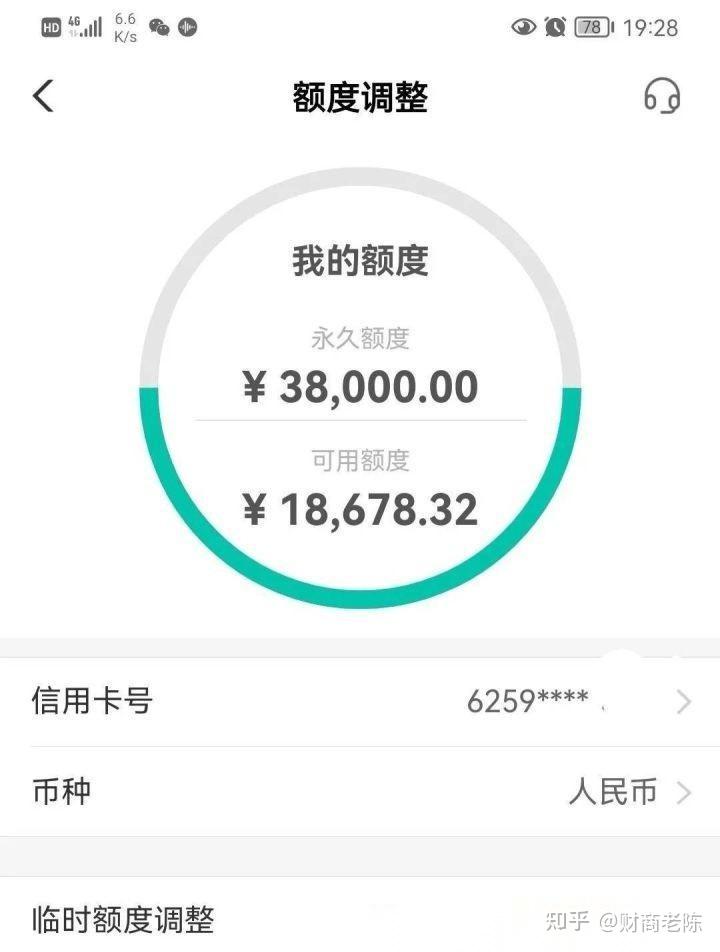Open the 信用卡号 row

360,702
